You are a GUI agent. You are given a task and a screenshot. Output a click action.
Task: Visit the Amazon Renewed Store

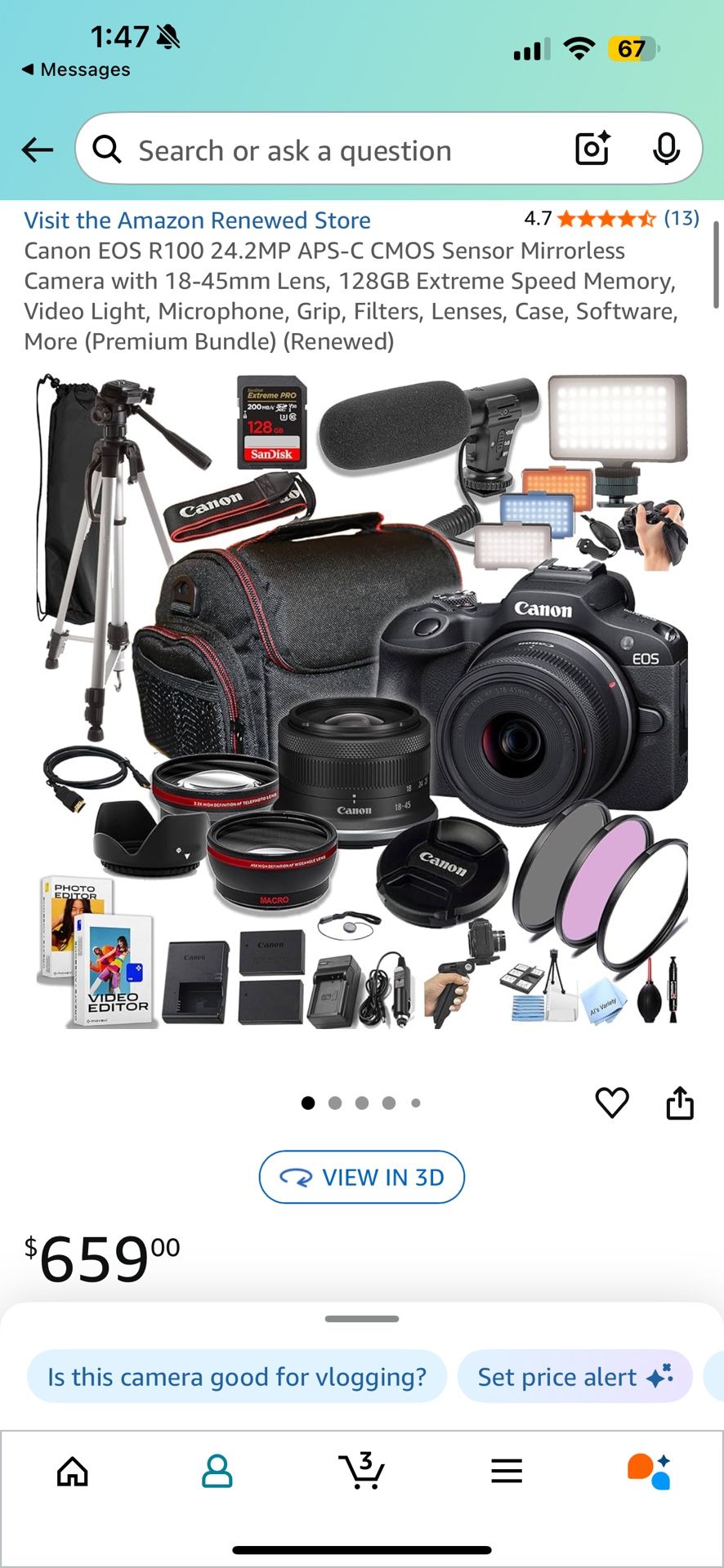click(x=197, y=219)
